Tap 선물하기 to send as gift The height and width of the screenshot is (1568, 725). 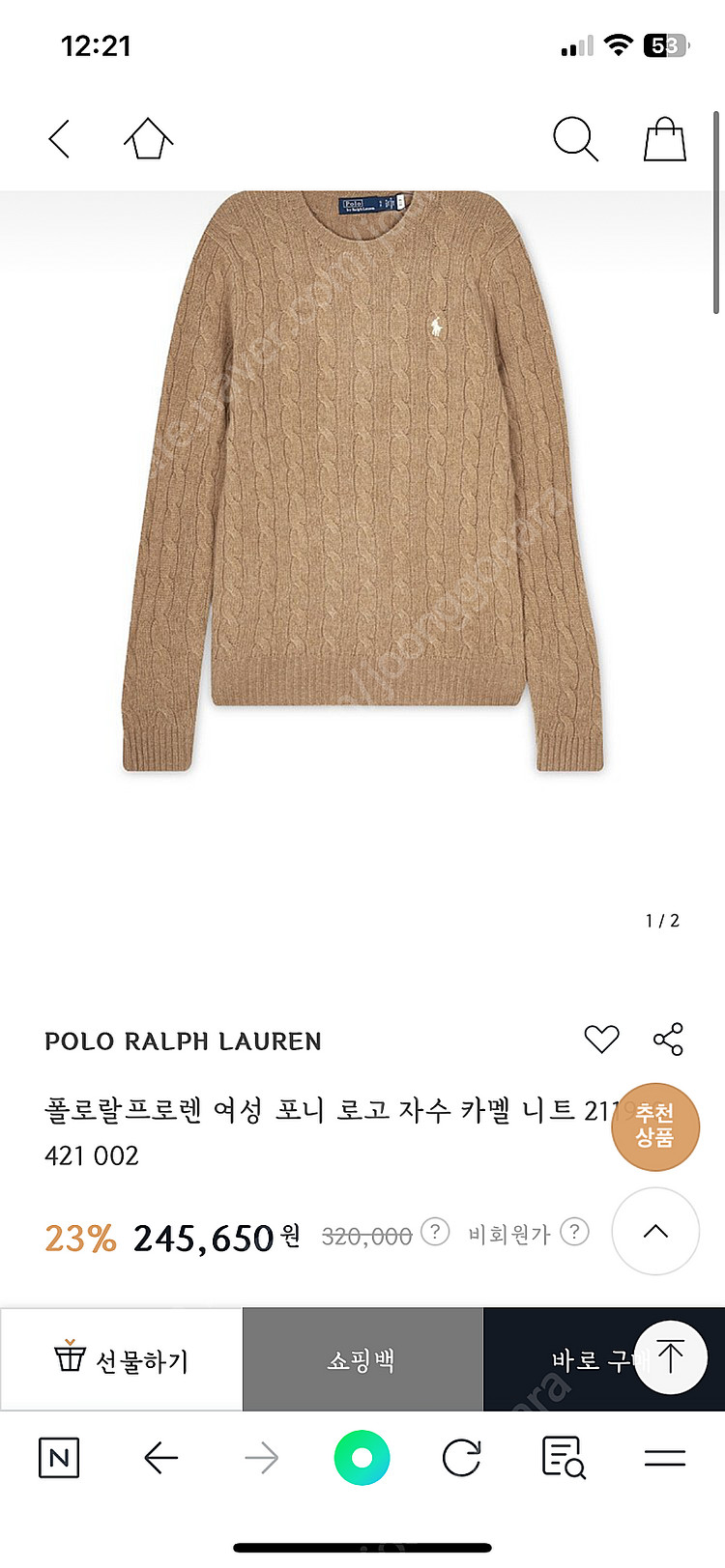(x=122, y=1359)
